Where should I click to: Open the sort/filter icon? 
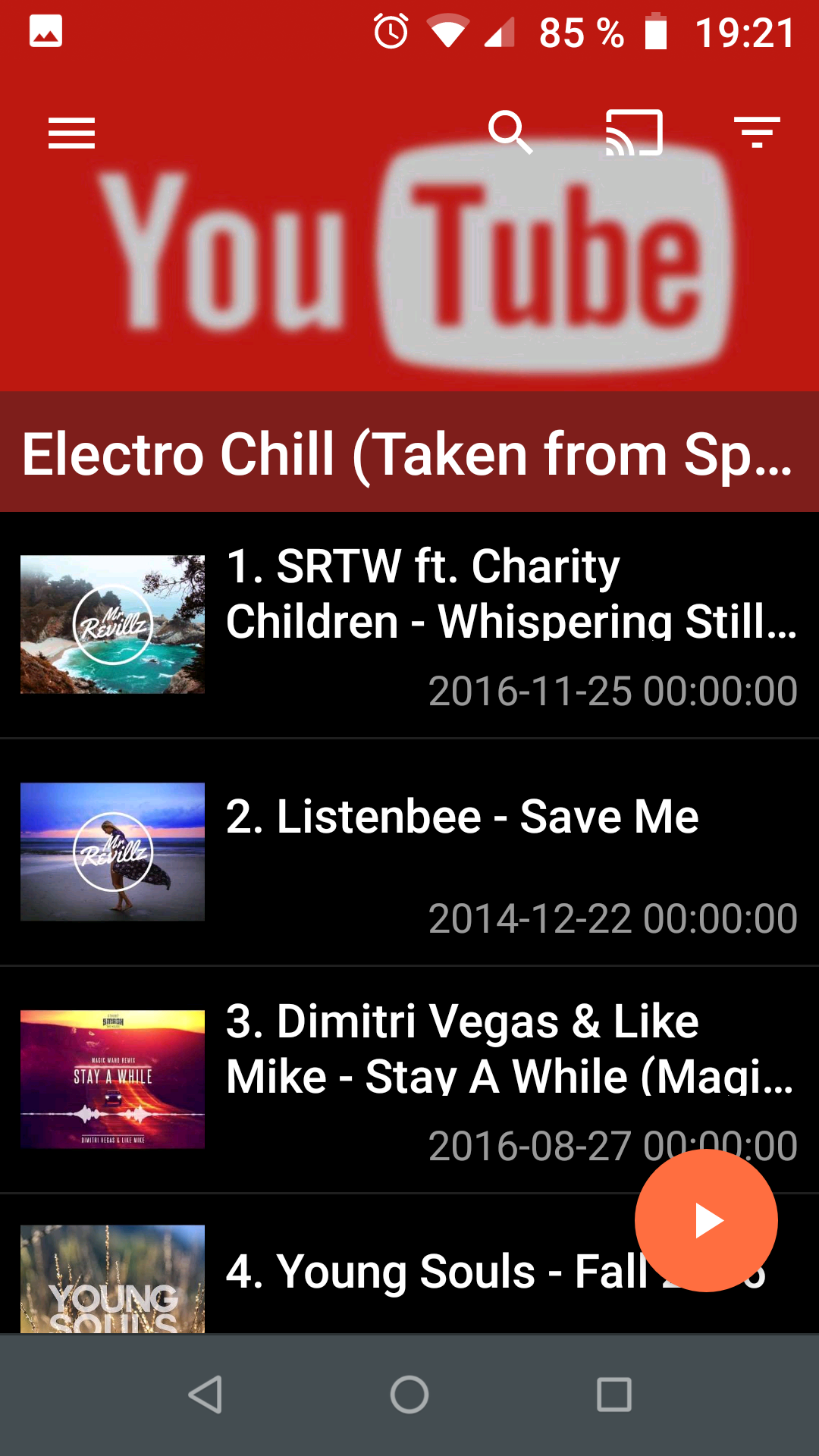tap(757, 133)
